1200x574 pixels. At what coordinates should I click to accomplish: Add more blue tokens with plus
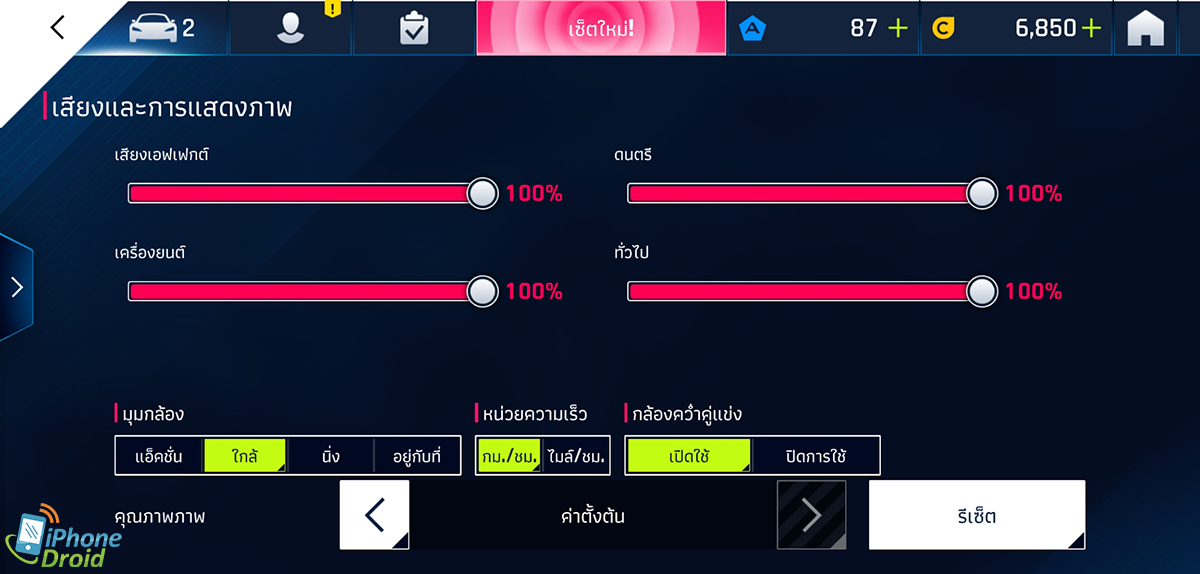click(x=898, y=28)
